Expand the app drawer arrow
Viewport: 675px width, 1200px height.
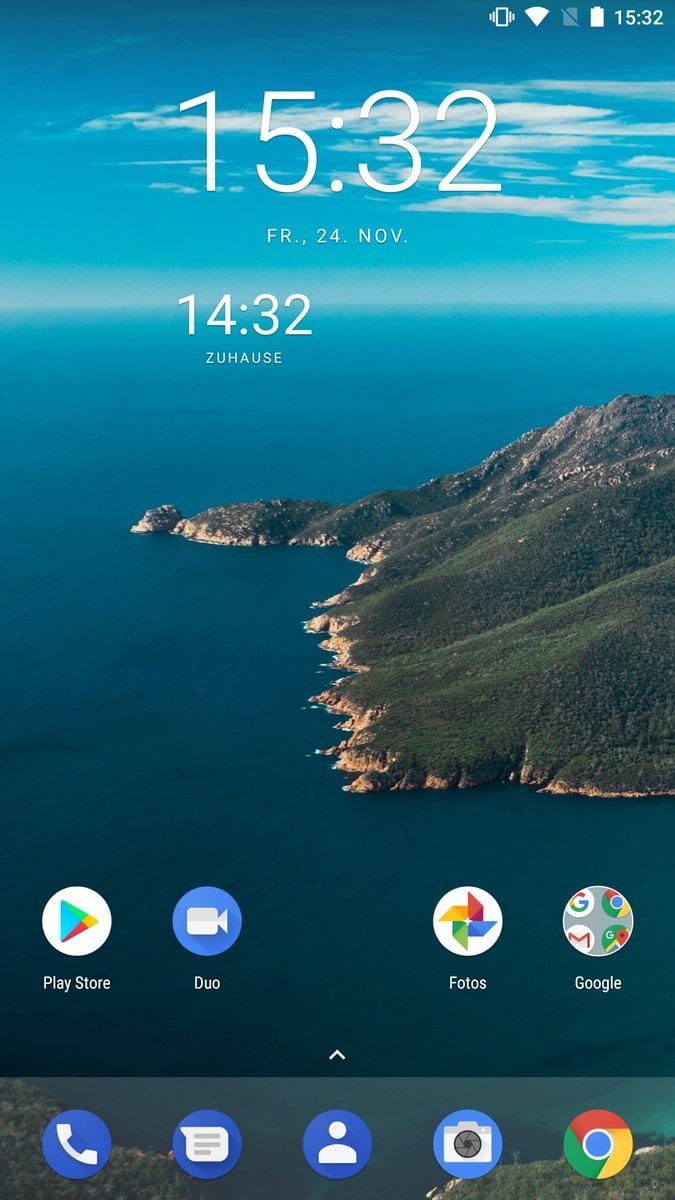[x=337, y=1054]
